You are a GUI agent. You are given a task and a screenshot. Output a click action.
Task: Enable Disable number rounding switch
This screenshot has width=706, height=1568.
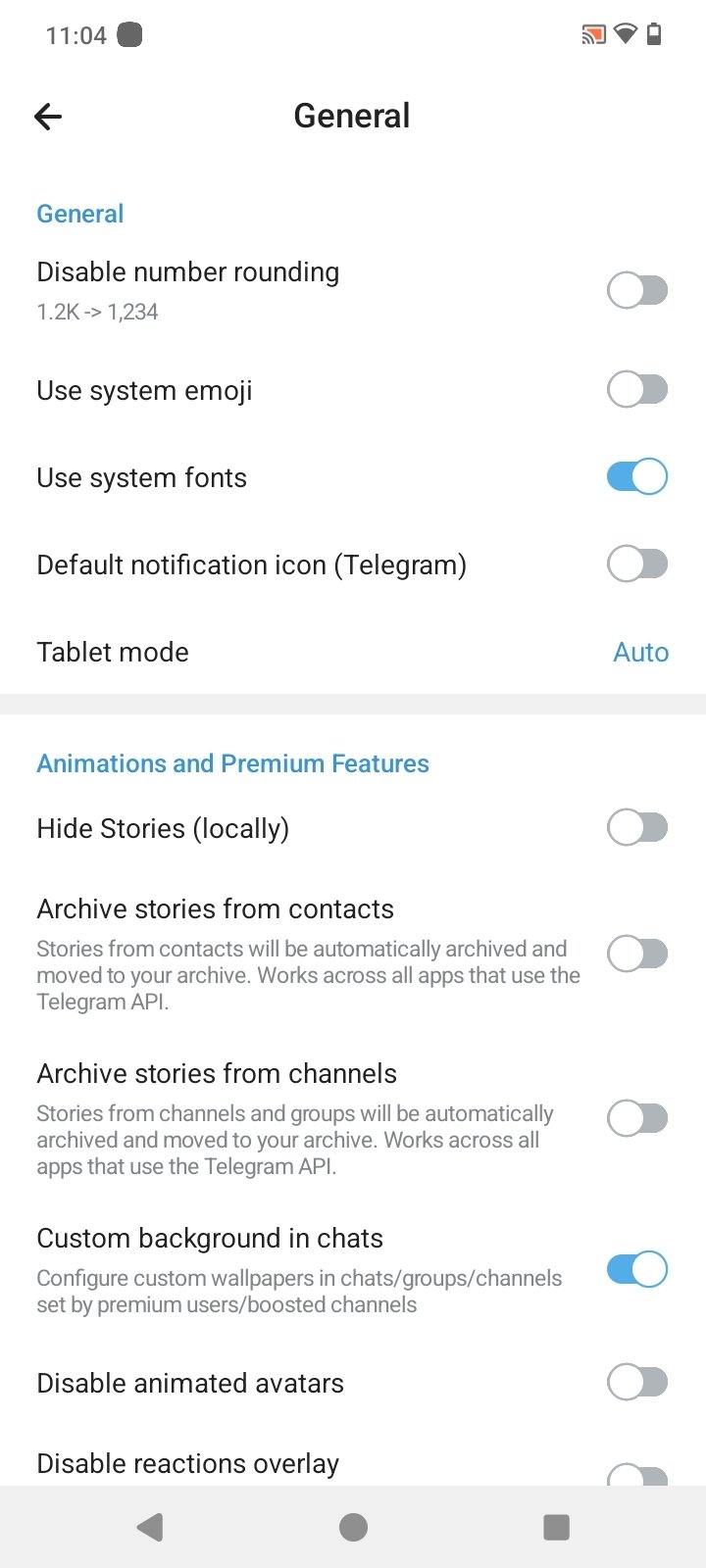tap(637, 291)
